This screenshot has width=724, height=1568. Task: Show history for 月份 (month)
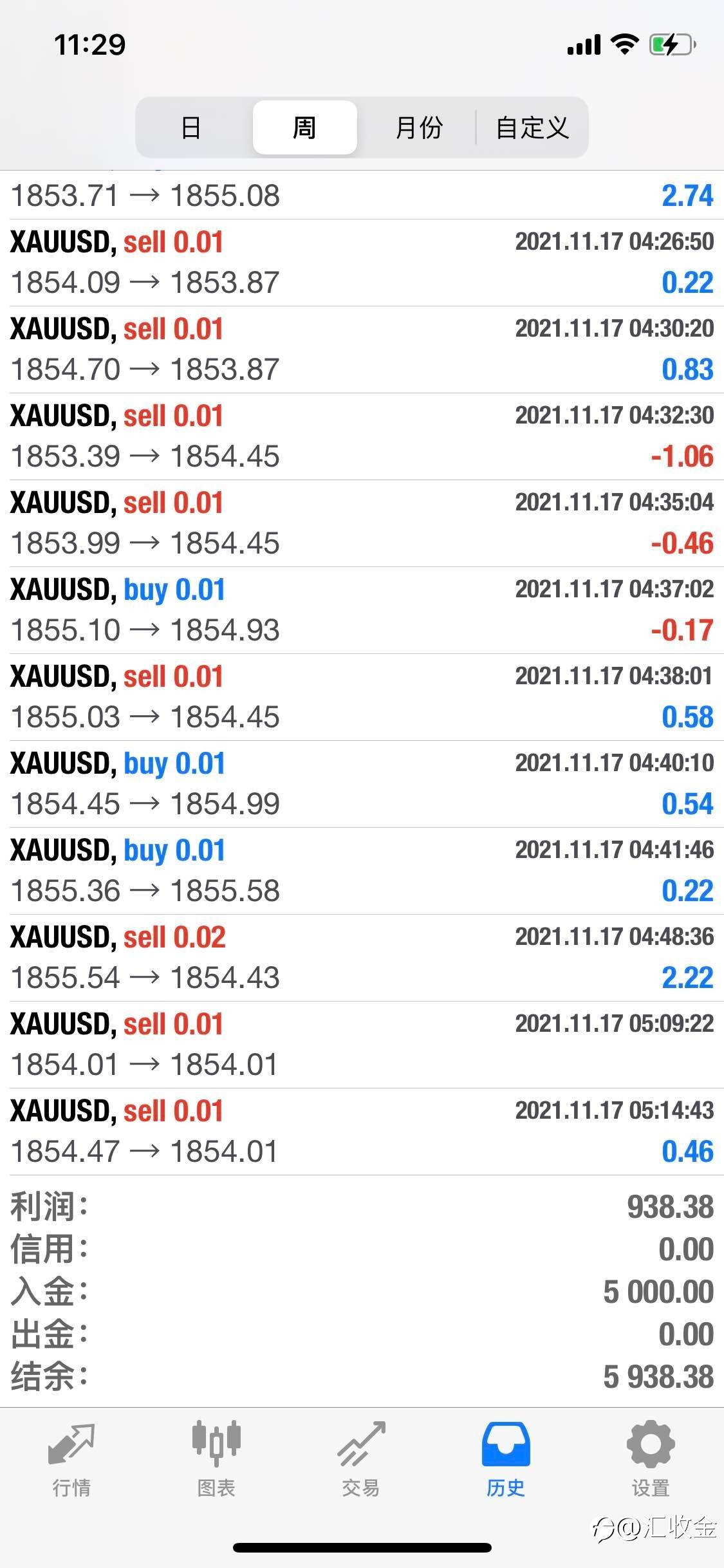[x=418, y=127]
